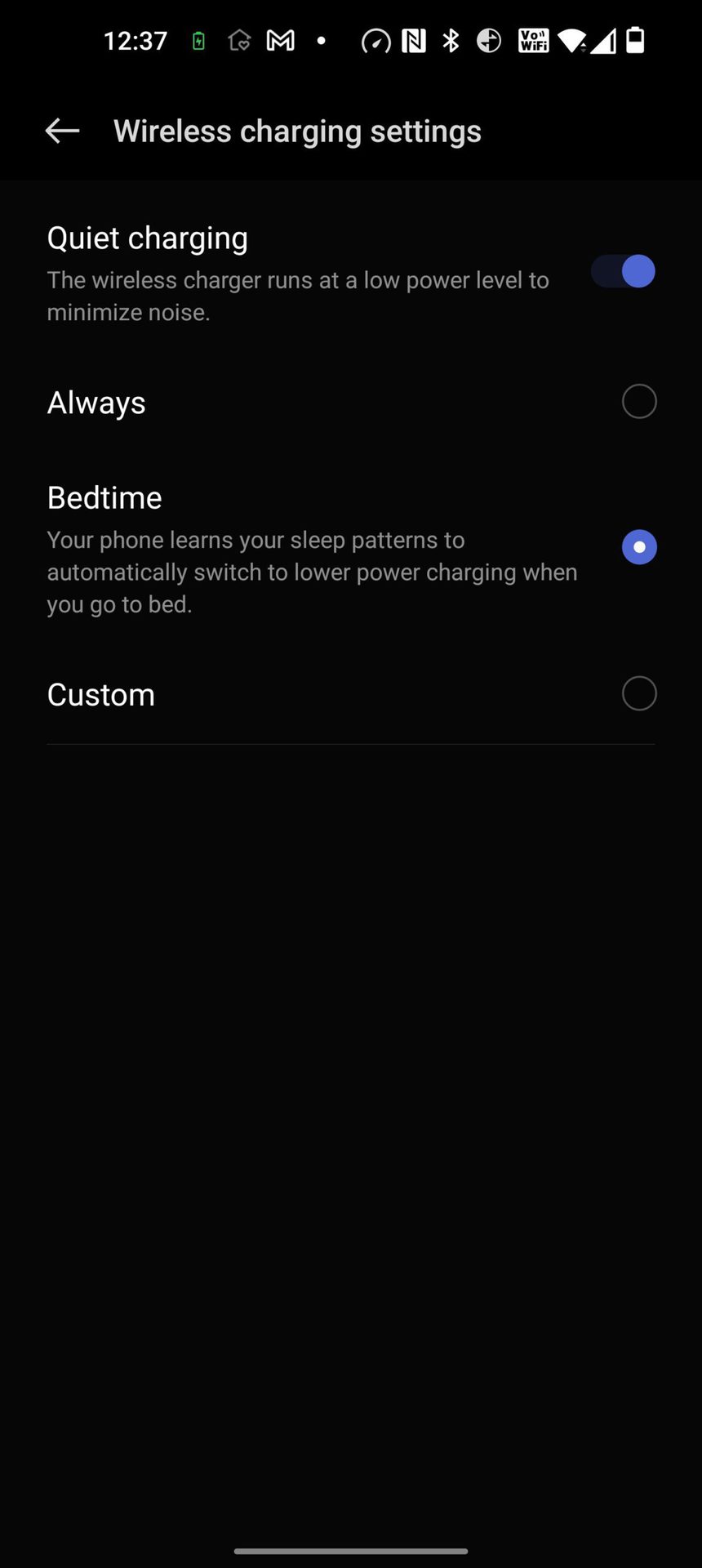The height and width of the screenshot is (1568, 702).
Task: Choose the Bedtime radio button
Action: (638, 547)
